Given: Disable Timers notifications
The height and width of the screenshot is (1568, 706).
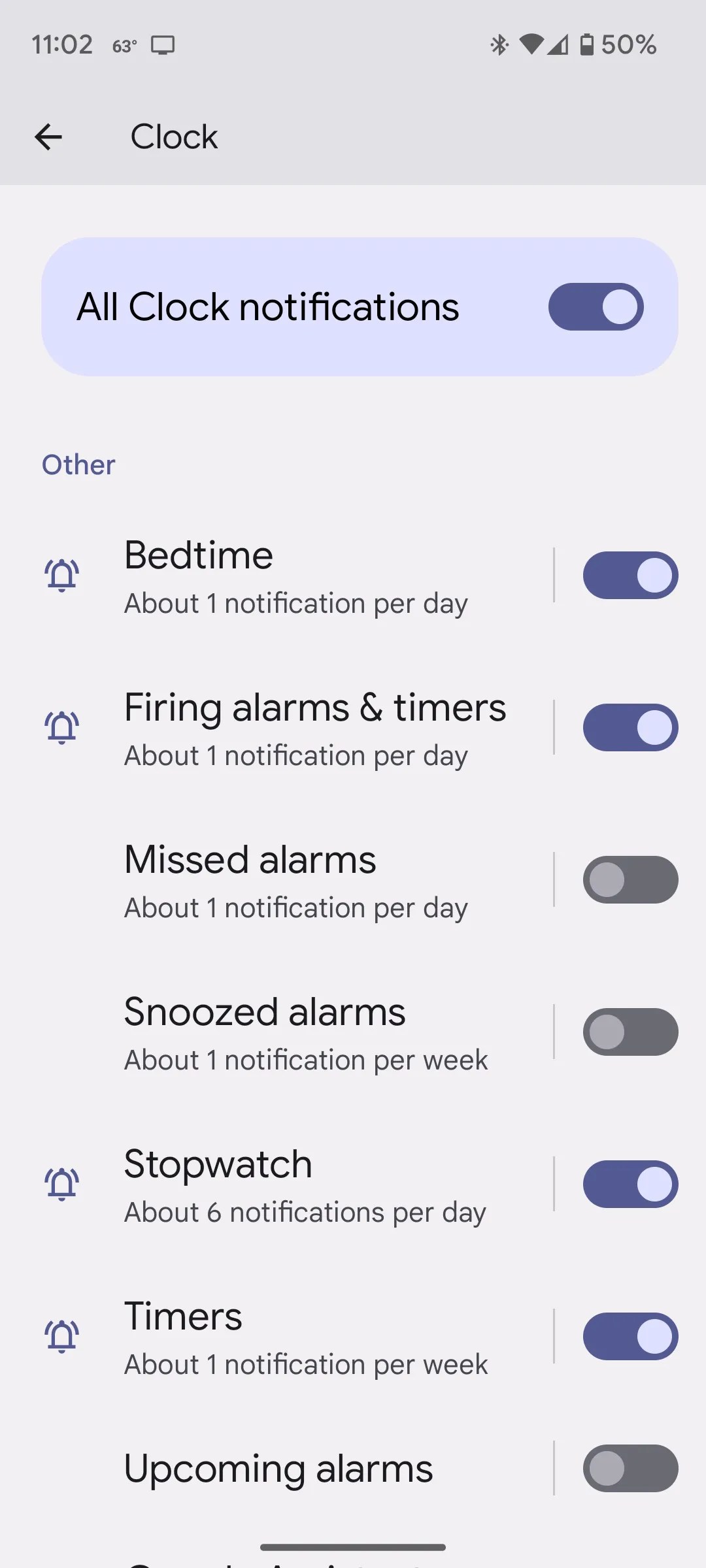Looking at the screenshot, I should tap(630, 1336).
